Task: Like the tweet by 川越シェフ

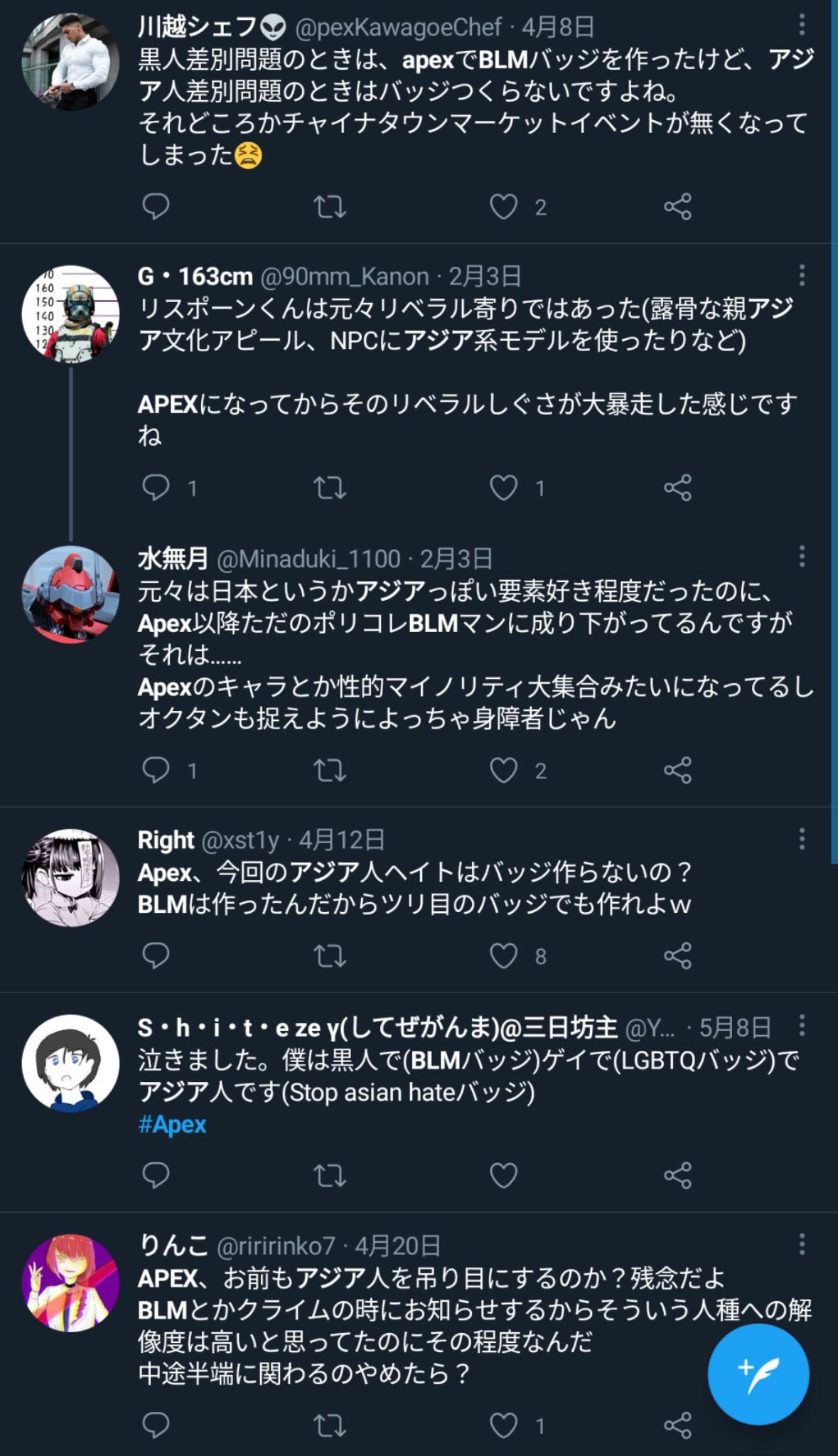Action: (x=503, y=207)
